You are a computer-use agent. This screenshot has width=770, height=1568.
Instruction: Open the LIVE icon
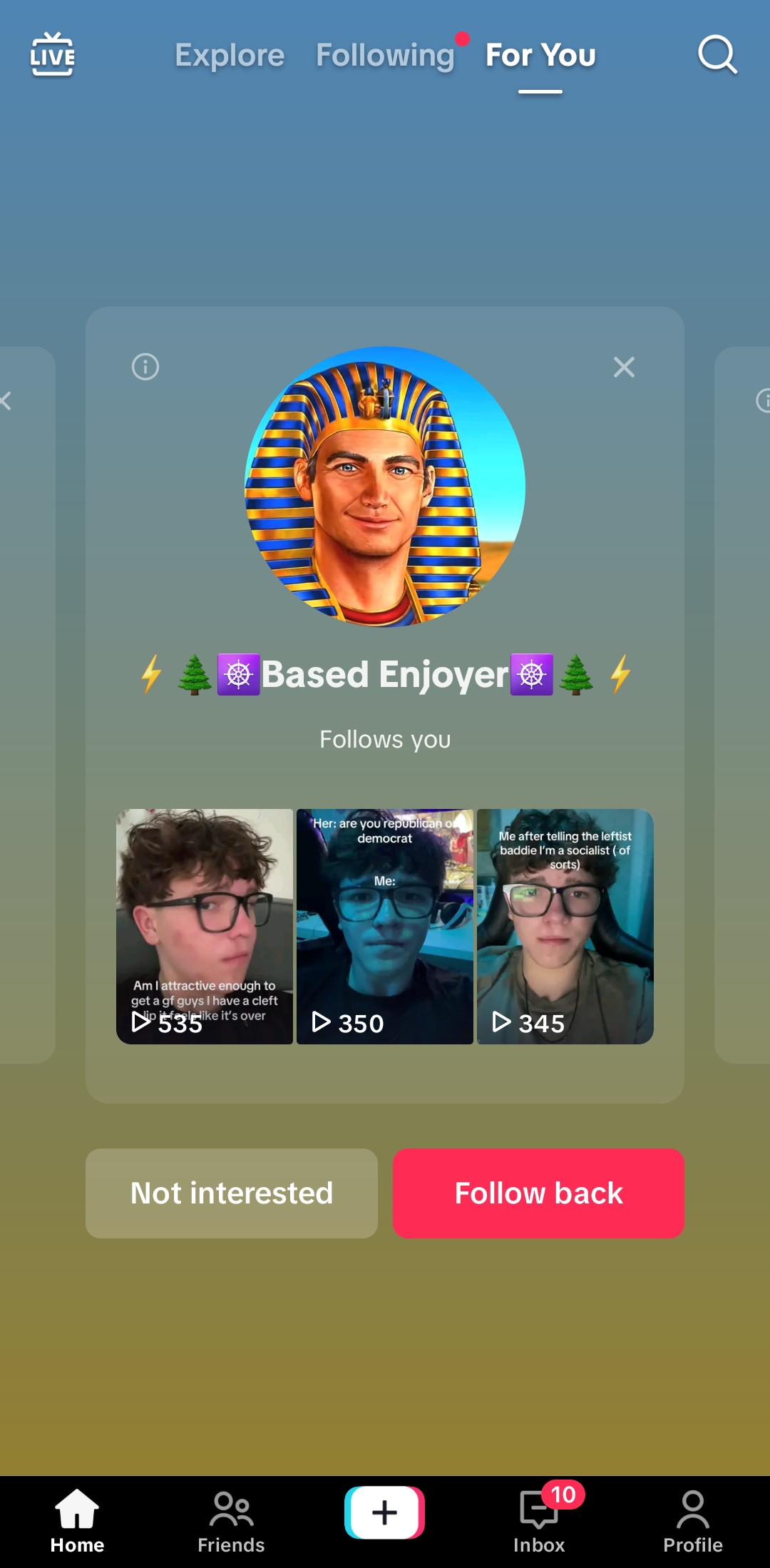[x=52, y=54]
